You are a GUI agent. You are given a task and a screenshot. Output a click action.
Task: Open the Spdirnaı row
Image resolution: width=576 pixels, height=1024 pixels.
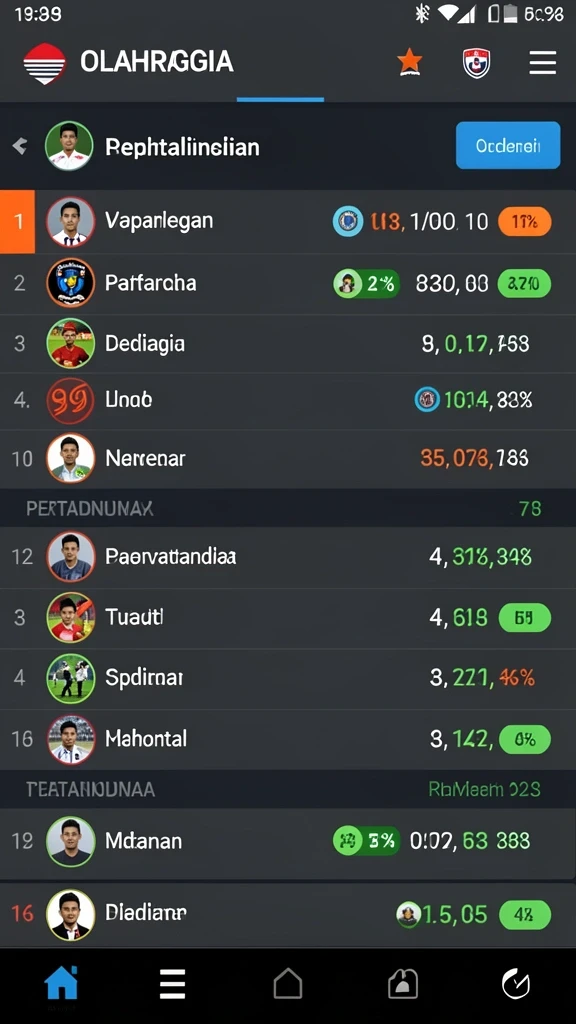click(288, 679)
